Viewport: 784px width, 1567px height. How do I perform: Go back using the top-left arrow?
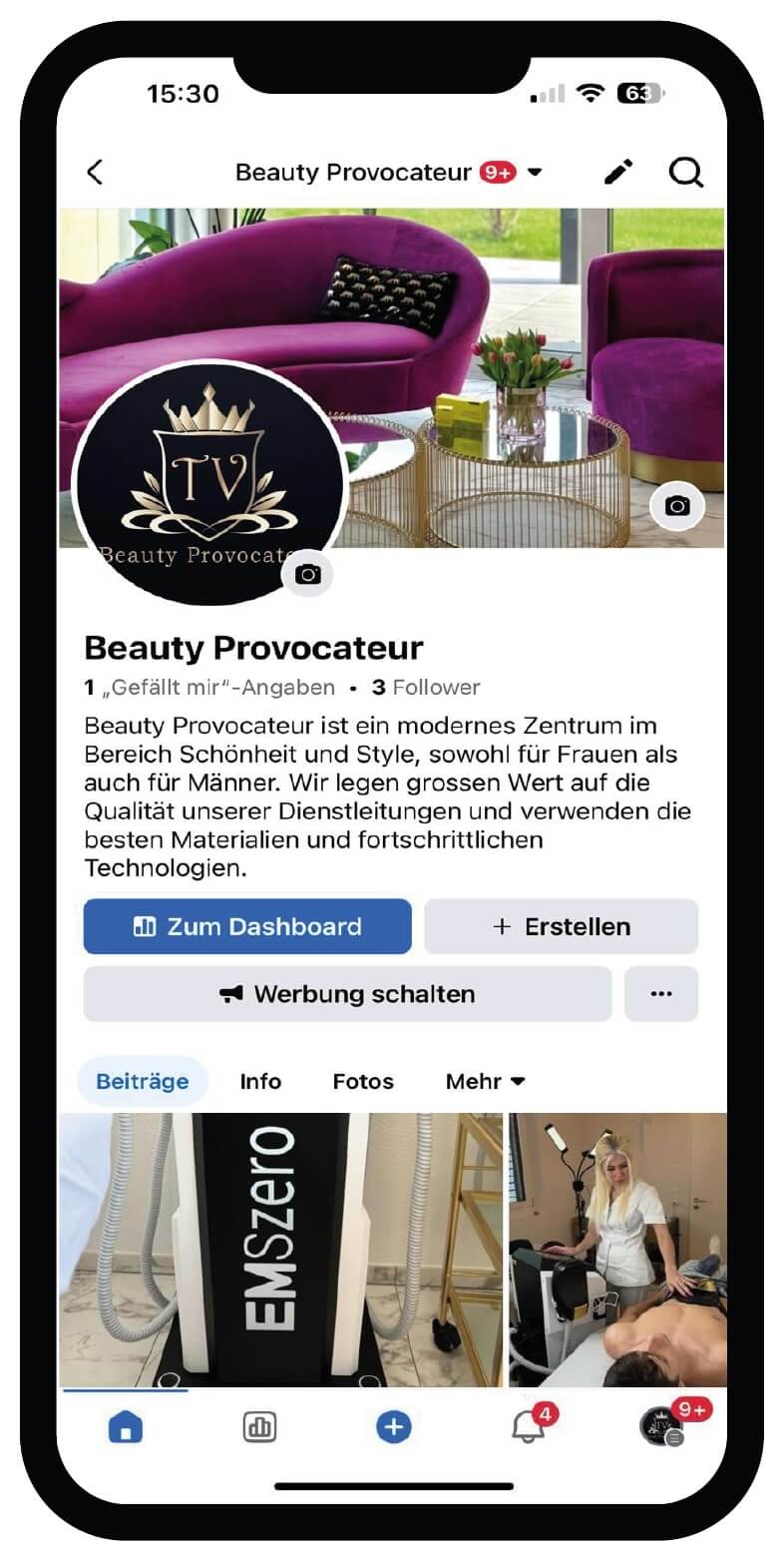96,172
